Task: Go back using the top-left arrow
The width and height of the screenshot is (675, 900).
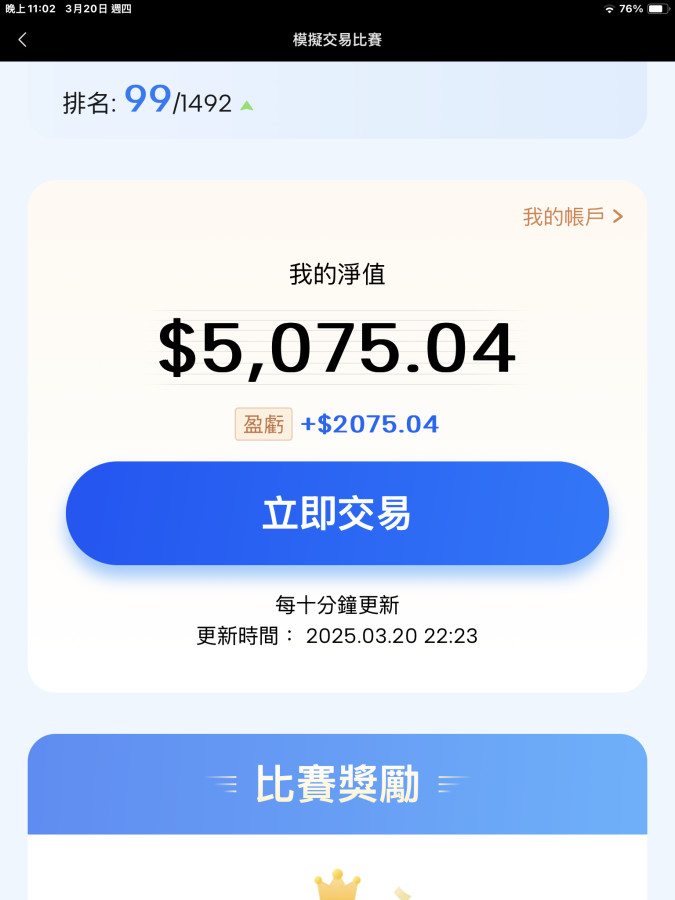Action: coord(23,40)
